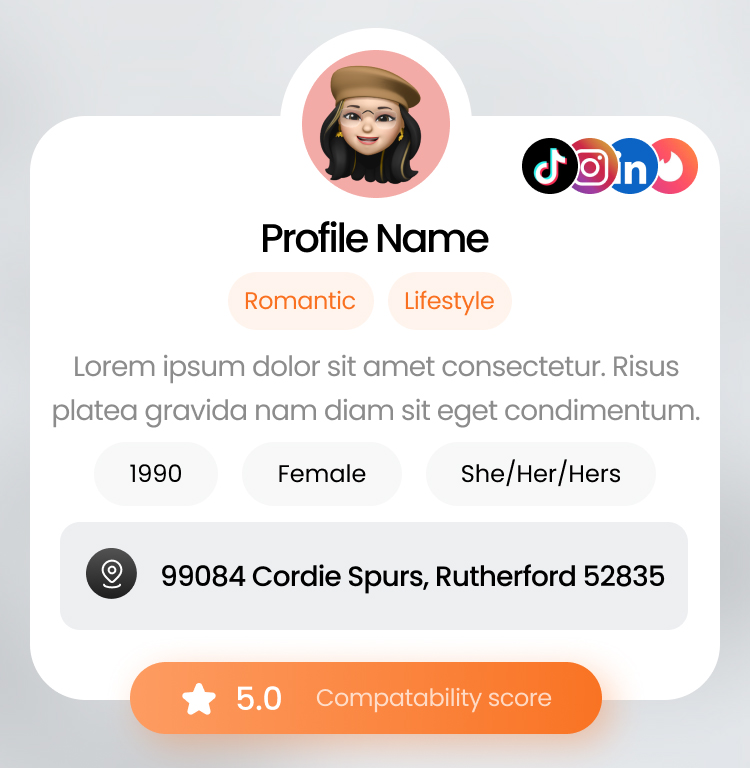
Task: Open the TikTok social link
Action: coord(548,166)
